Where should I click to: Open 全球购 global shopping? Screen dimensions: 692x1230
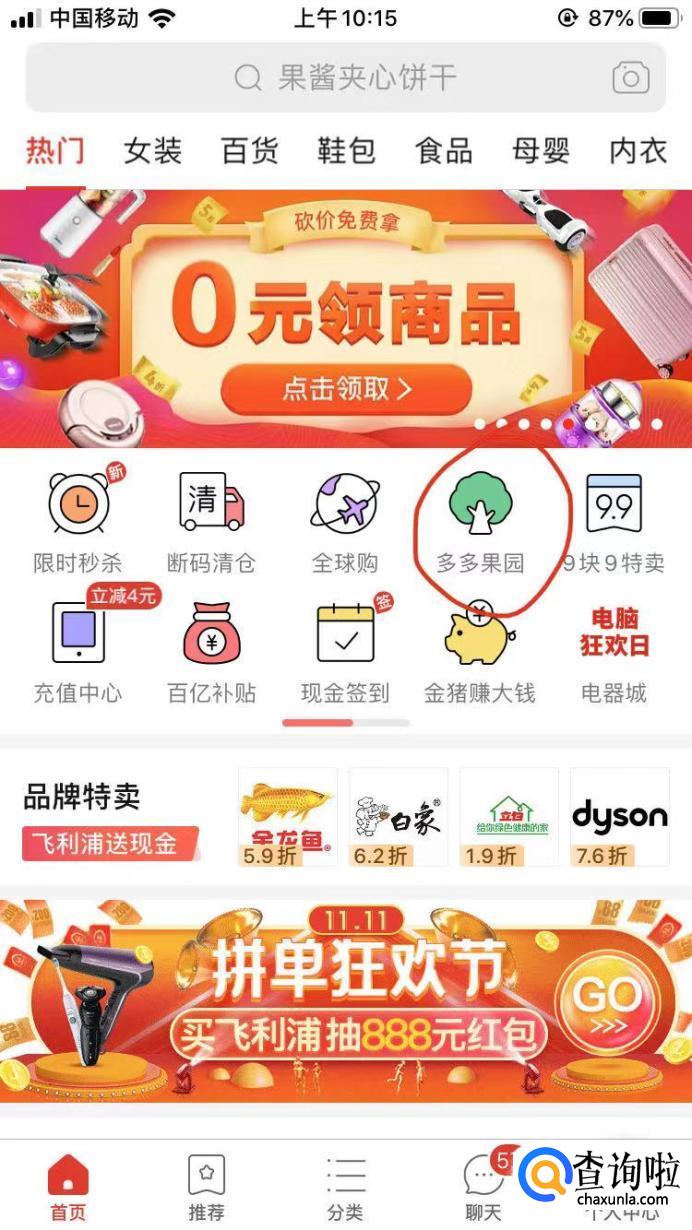345,520
